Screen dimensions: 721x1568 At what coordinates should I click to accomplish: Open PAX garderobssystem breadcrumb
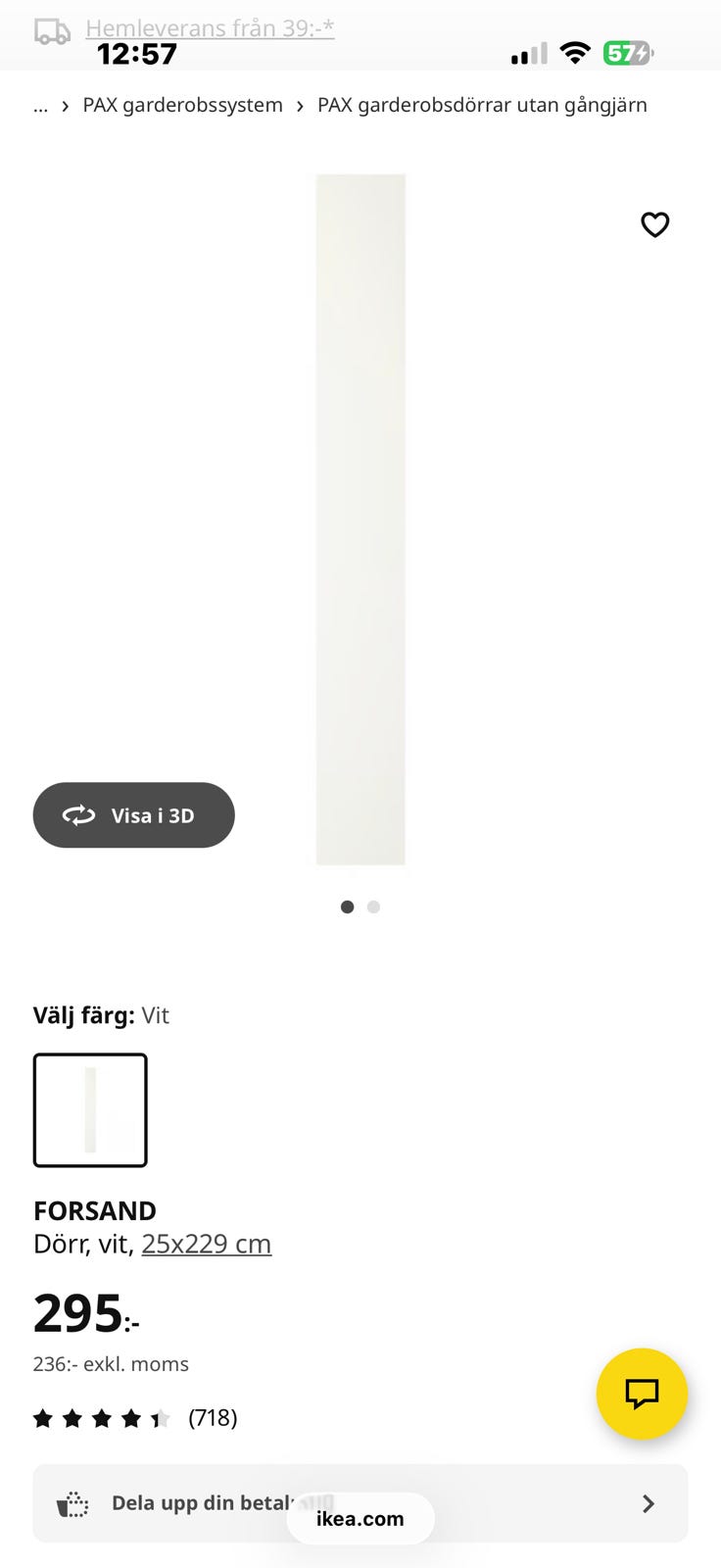click(x=182, y=105)
